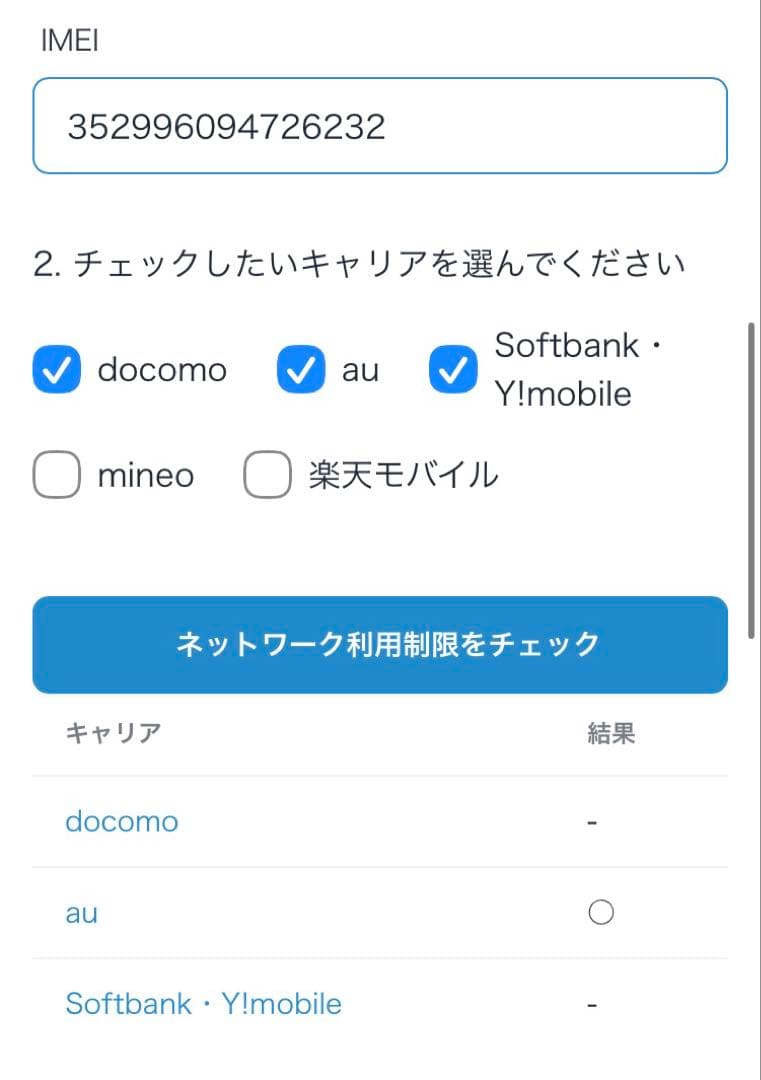Screen dimensions: 761x1080
Task: Enable the mineo checkbox
Action: tap(56, 474)
